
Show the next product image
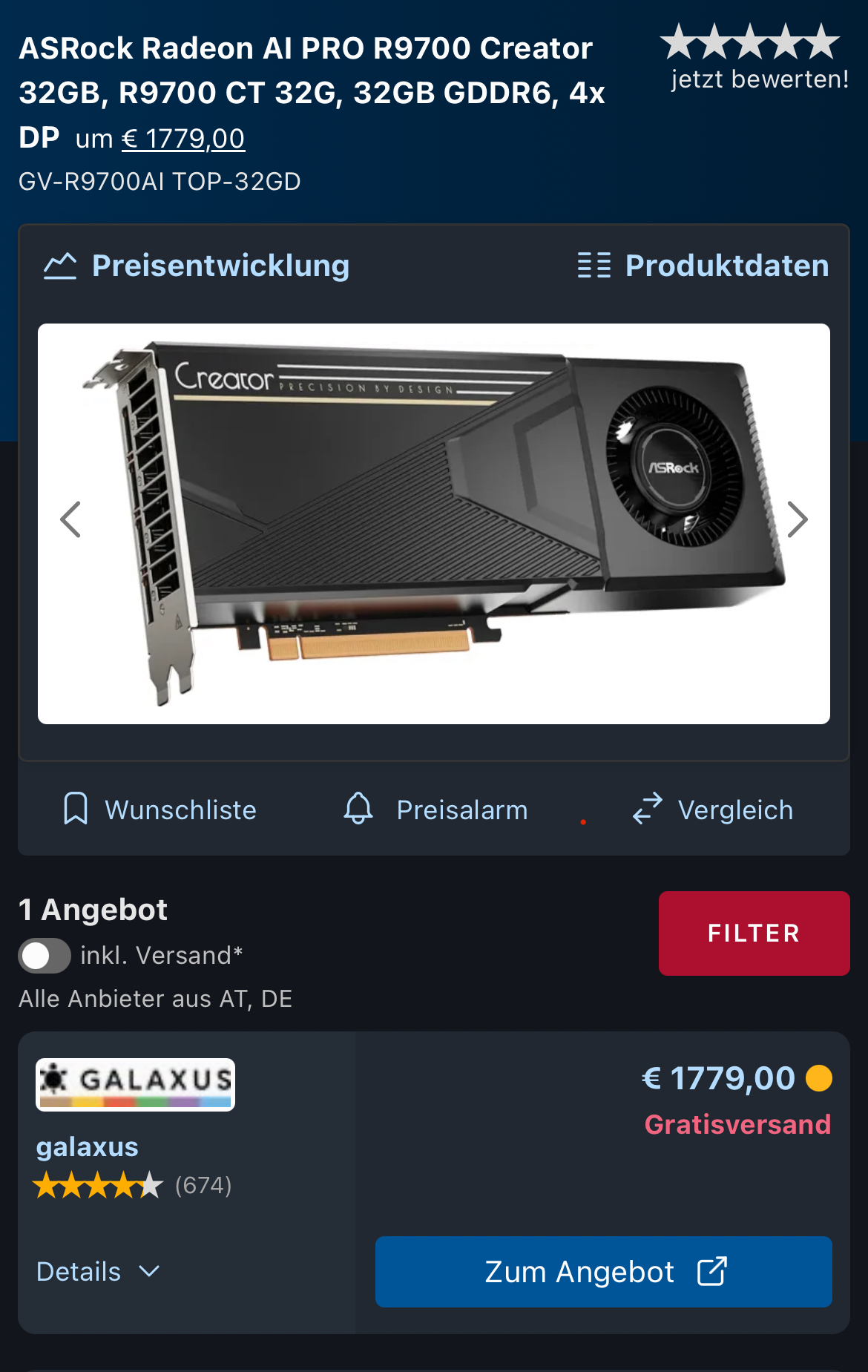[x=797, y=519]
